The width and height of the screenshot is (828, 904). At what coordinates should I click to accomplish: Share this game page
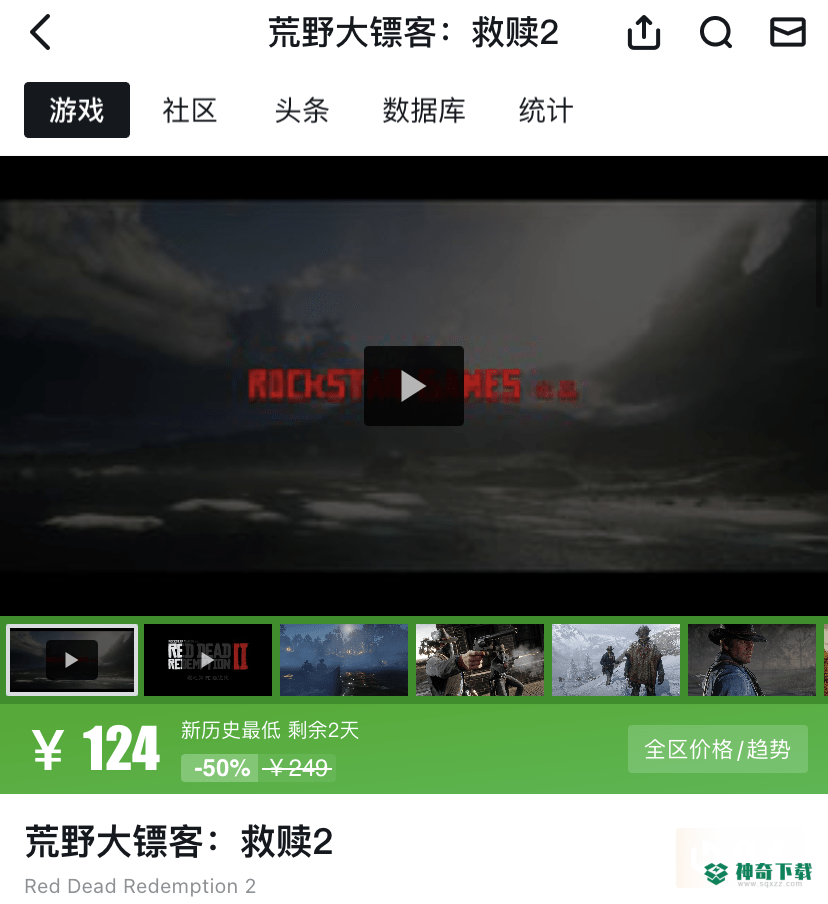point(644,34)
